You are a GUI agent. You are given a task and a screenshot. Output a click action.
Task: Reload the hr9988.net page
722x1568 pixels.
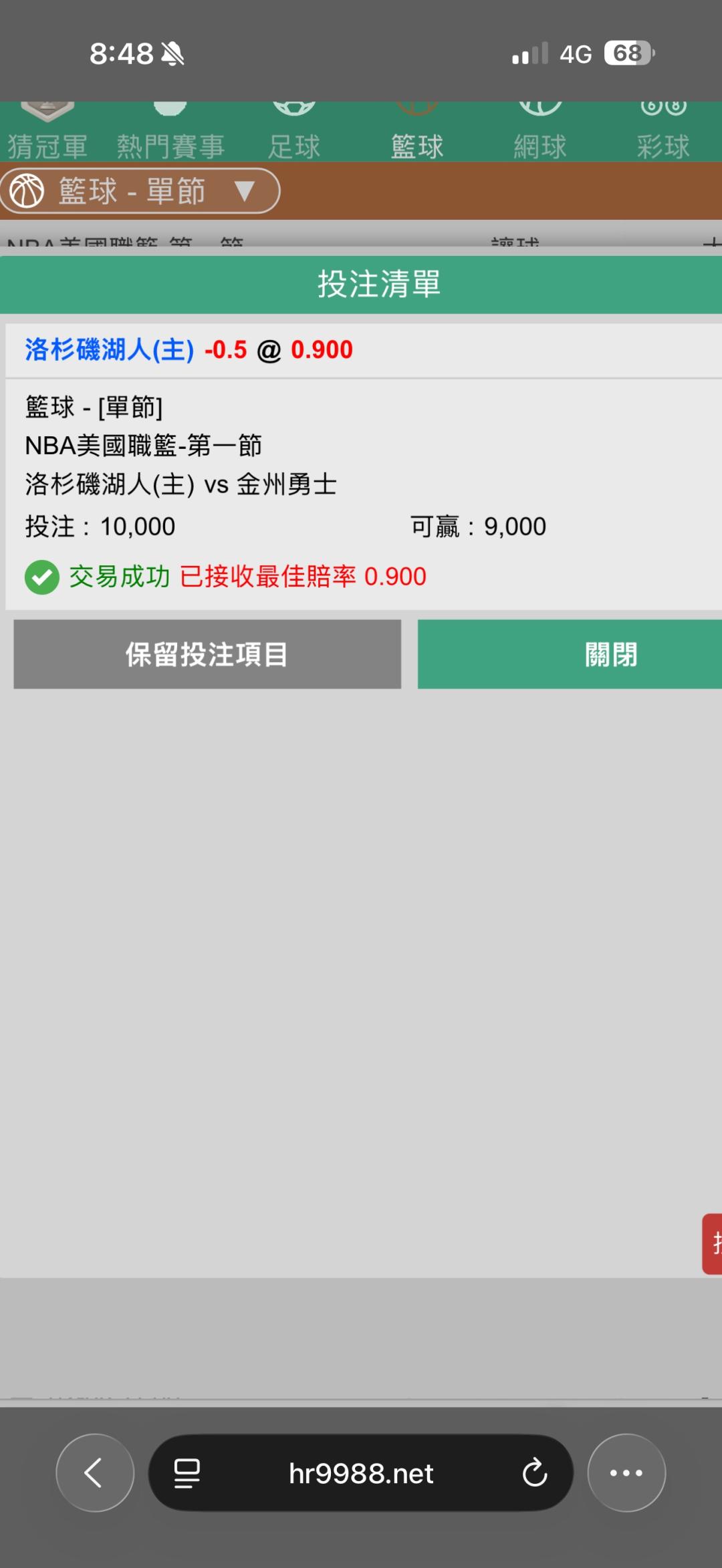coord(534,1472)
